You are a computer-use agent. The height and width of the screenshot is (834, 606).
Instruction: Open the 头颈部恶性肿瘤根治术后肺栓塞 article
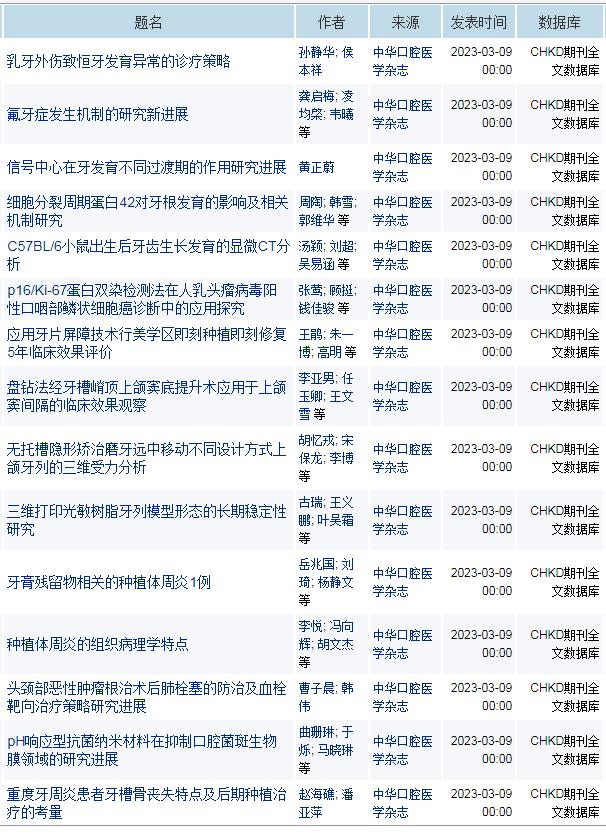(x=146, y=697)
